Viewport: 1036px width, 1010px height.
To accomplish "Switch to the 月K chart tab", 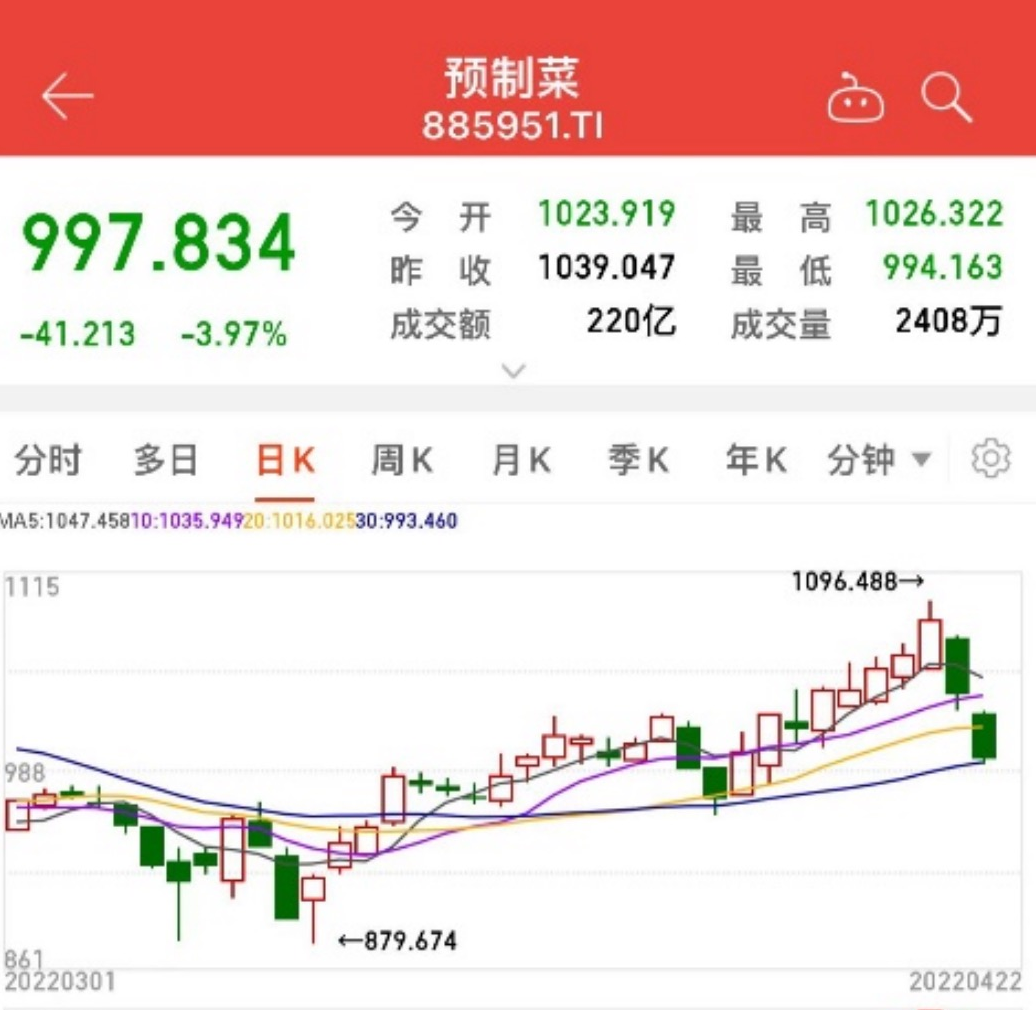I will (x=521, y=461).
